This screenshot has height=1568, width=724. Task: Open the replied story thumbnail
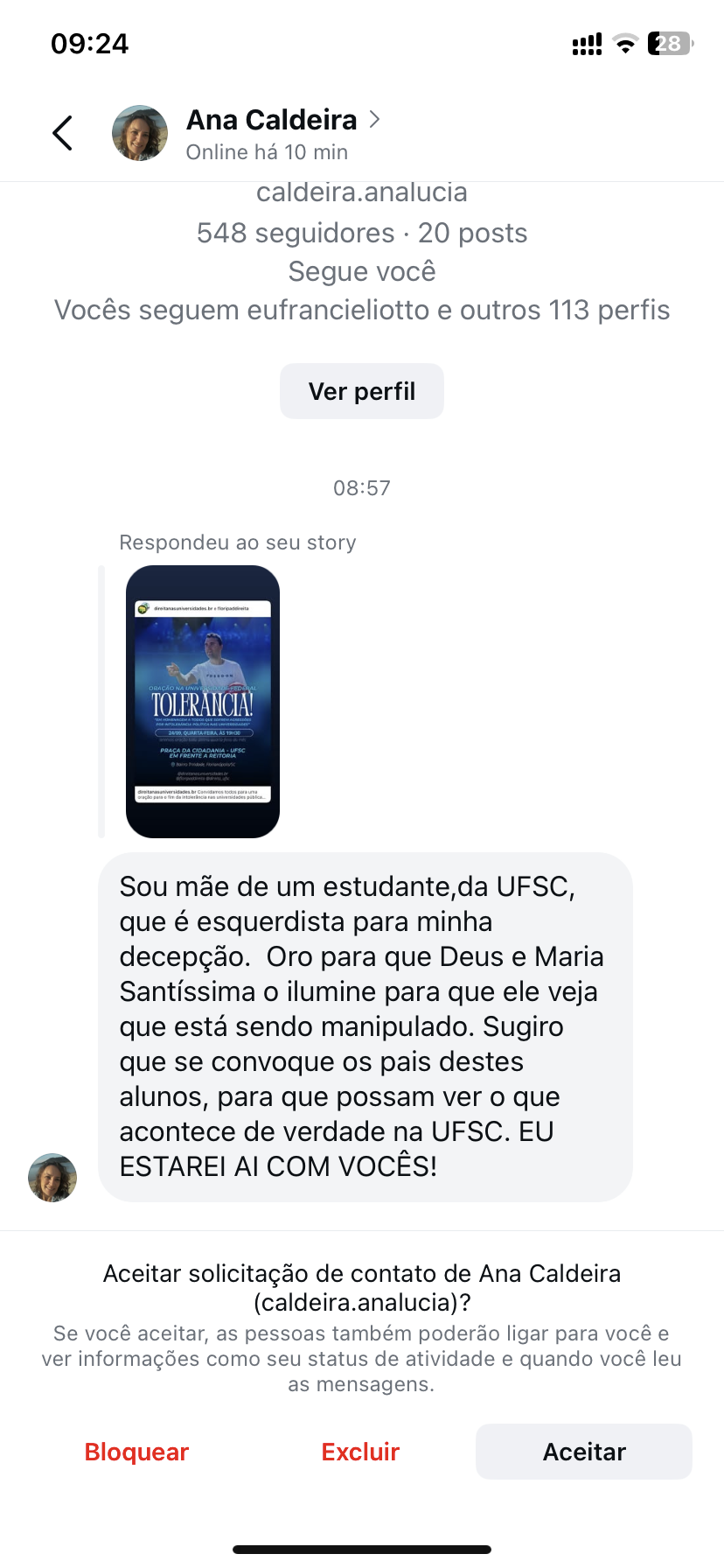(x=203, y=701)
